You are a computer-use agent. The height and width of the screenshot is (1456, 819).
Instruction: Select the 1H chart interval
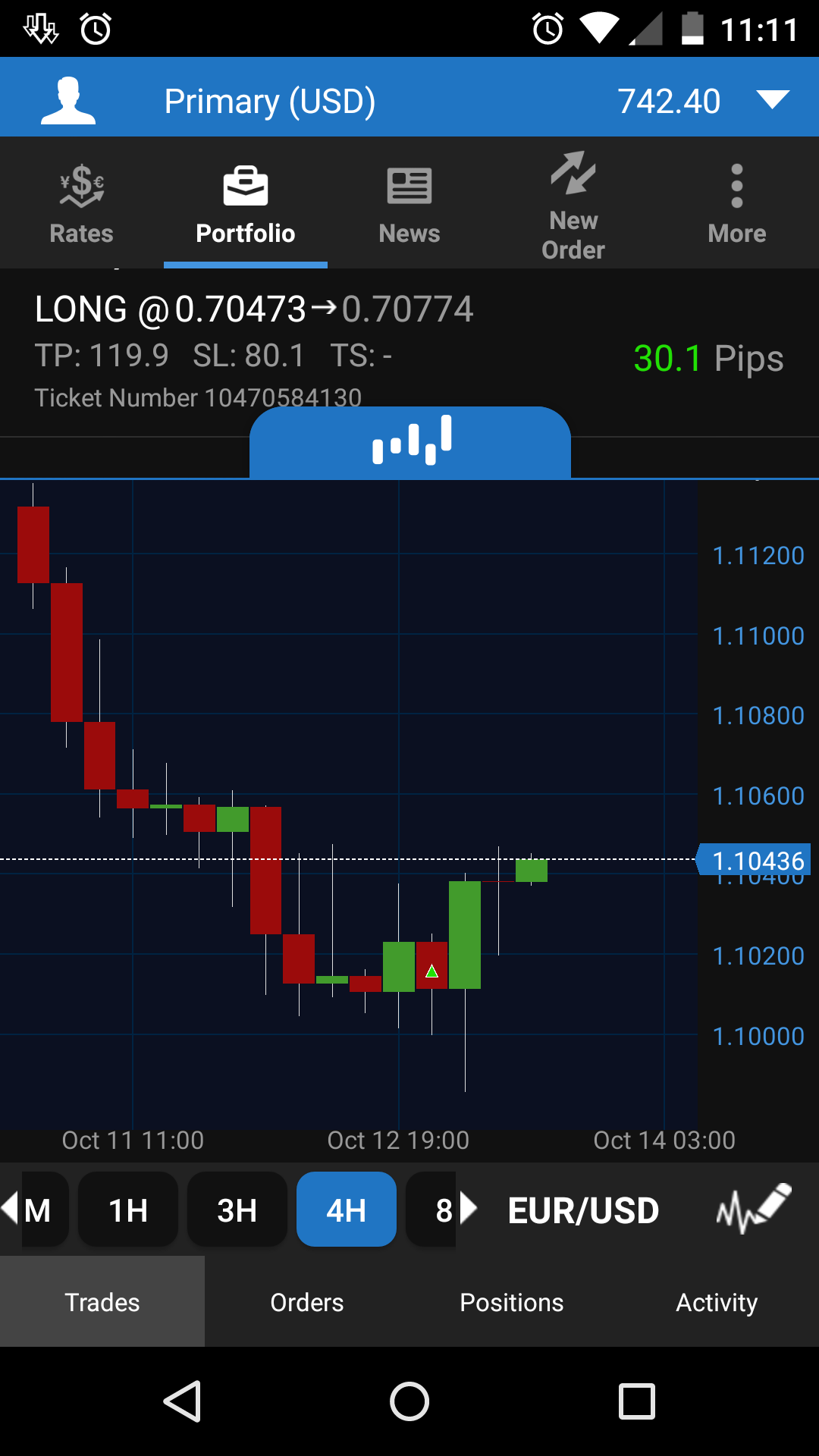(128, 1210)
